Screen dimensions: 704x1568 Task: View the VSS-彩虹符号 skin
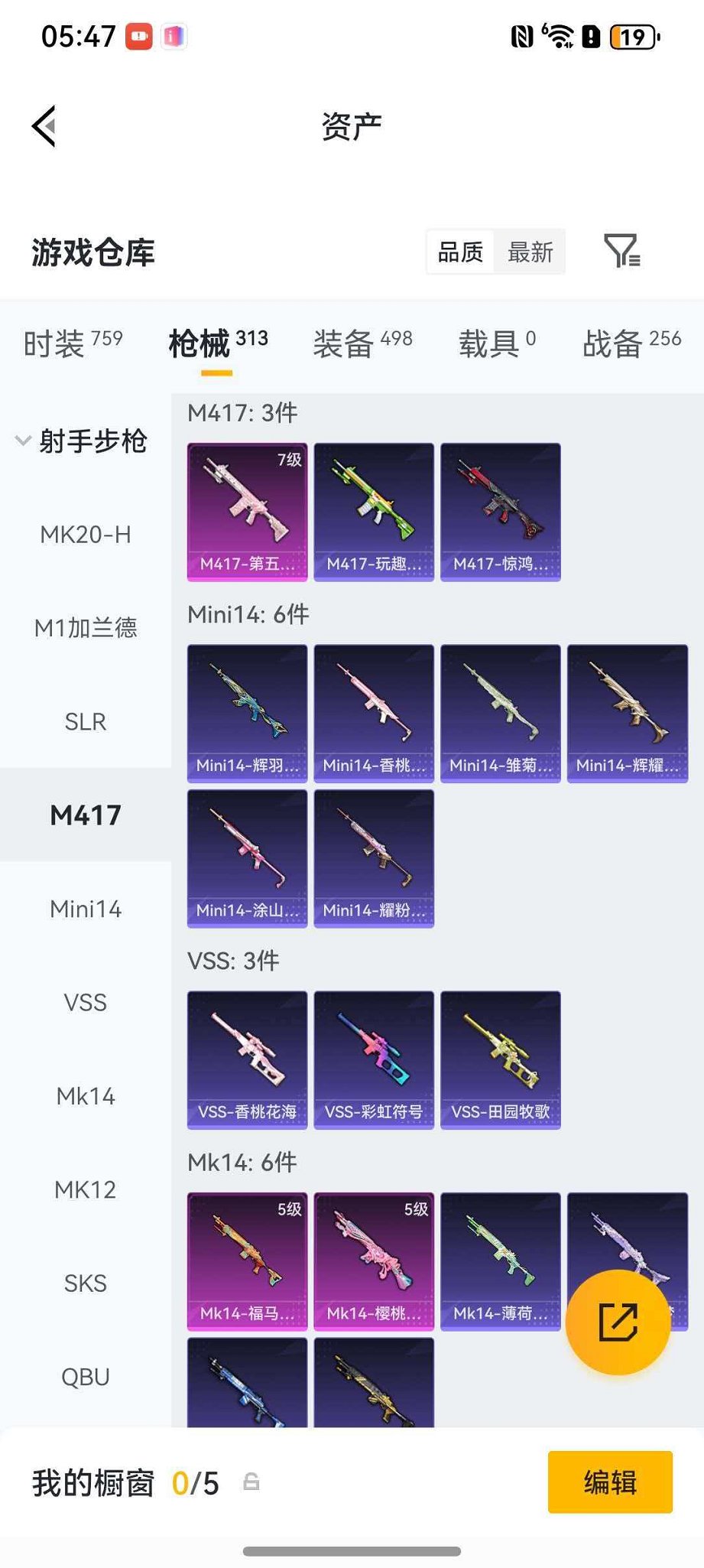pos(374,1059)
